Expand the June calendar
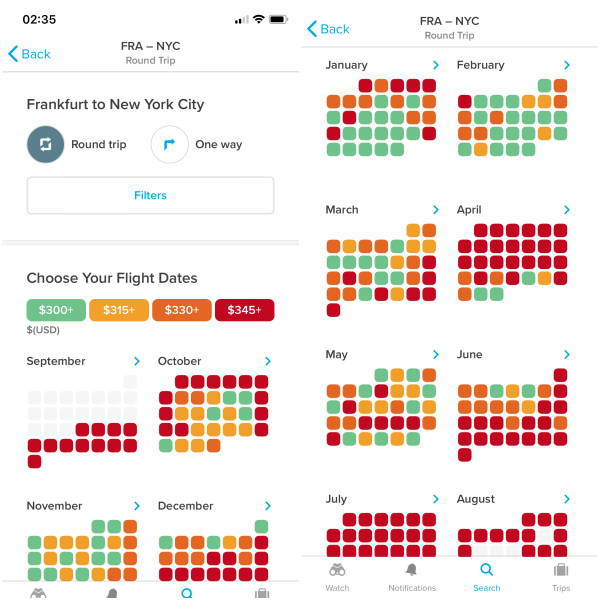 point(567,355)
